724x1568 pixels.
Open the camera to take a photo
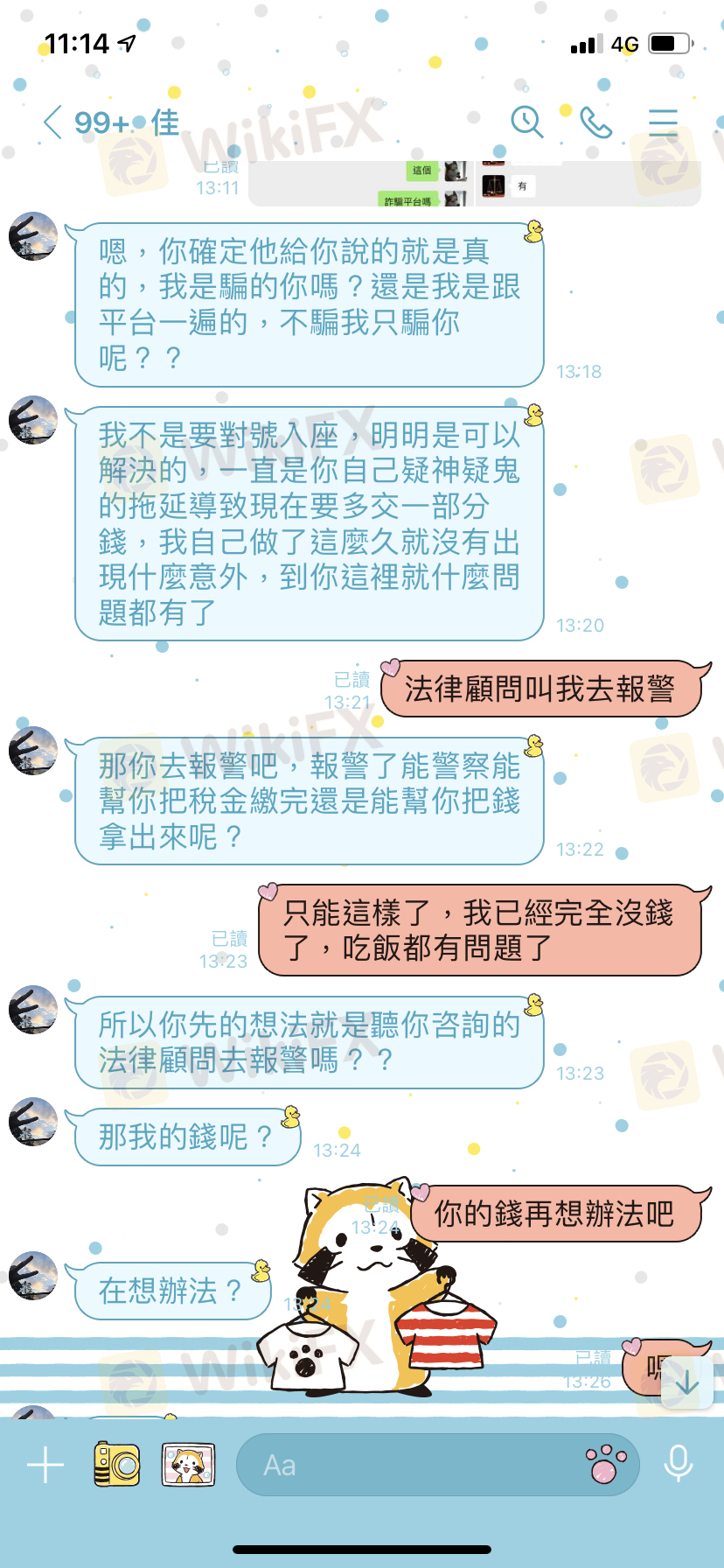tap(116, 1464)
